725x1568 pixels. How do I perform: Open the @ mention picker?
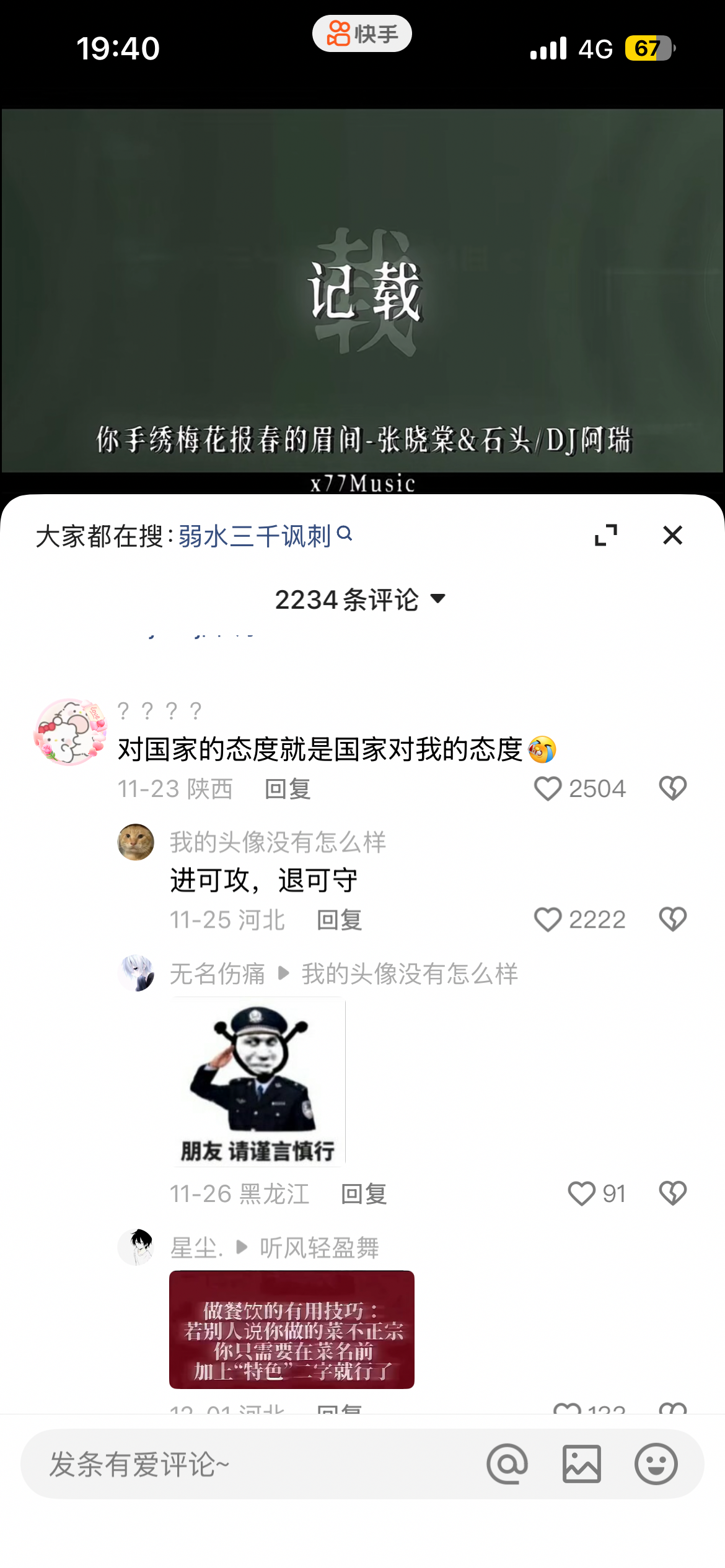pos(508,1465)
